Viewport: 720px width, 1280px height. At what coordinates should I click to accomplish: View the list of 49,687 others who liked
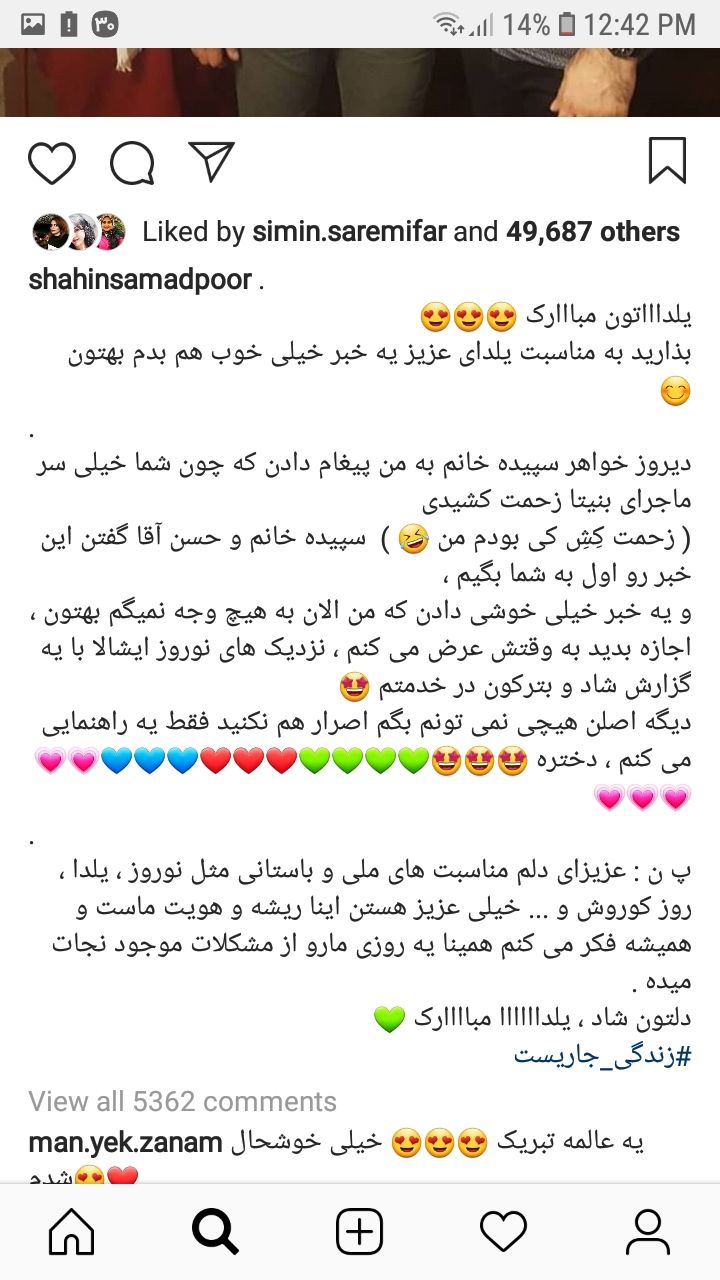tap(592, 232)
